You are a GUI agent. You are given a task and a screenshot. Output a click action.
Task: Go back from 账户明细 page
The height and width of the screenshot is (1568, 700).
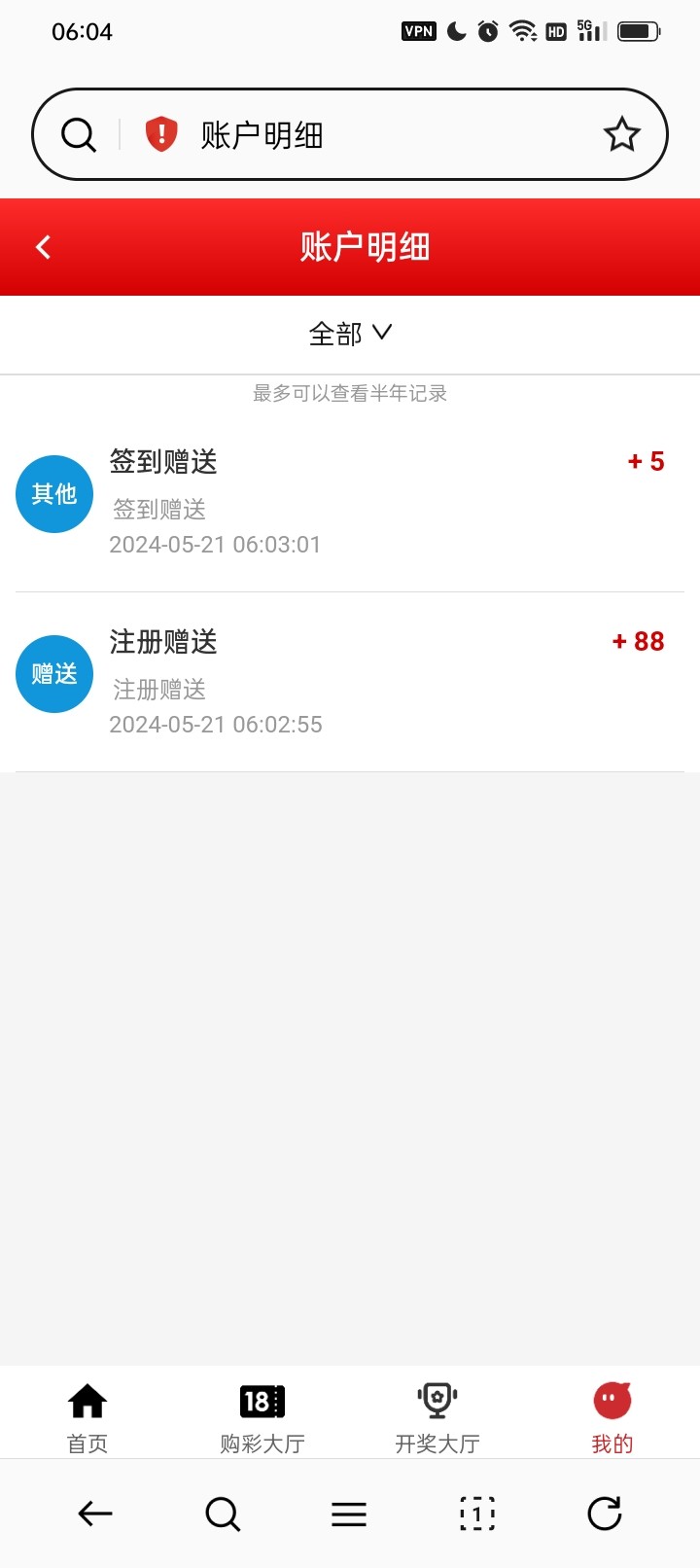click(43, 247)
